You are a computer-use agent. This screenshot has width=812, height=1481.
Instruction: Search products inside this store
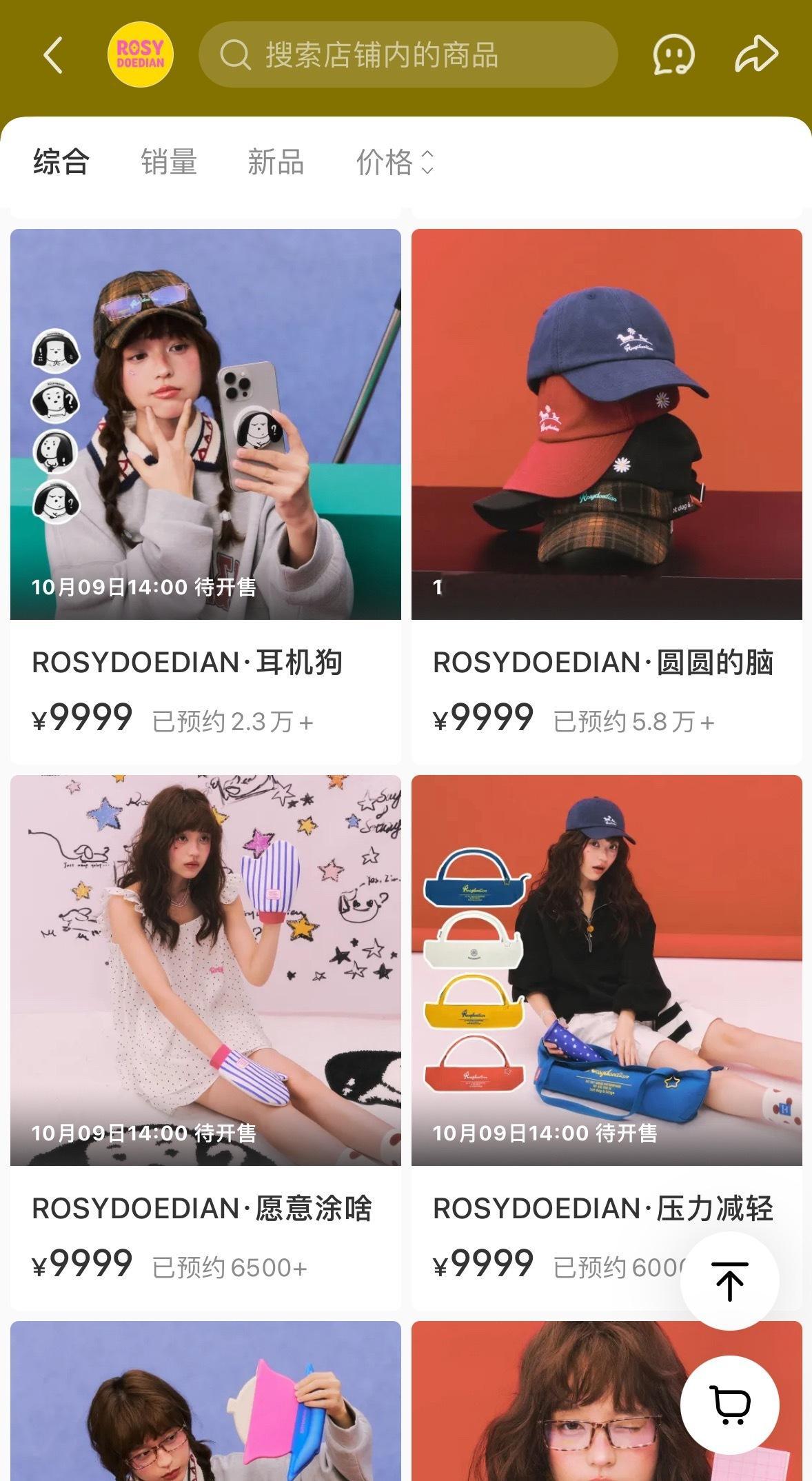pyautogui.click(x=407, y=55)
